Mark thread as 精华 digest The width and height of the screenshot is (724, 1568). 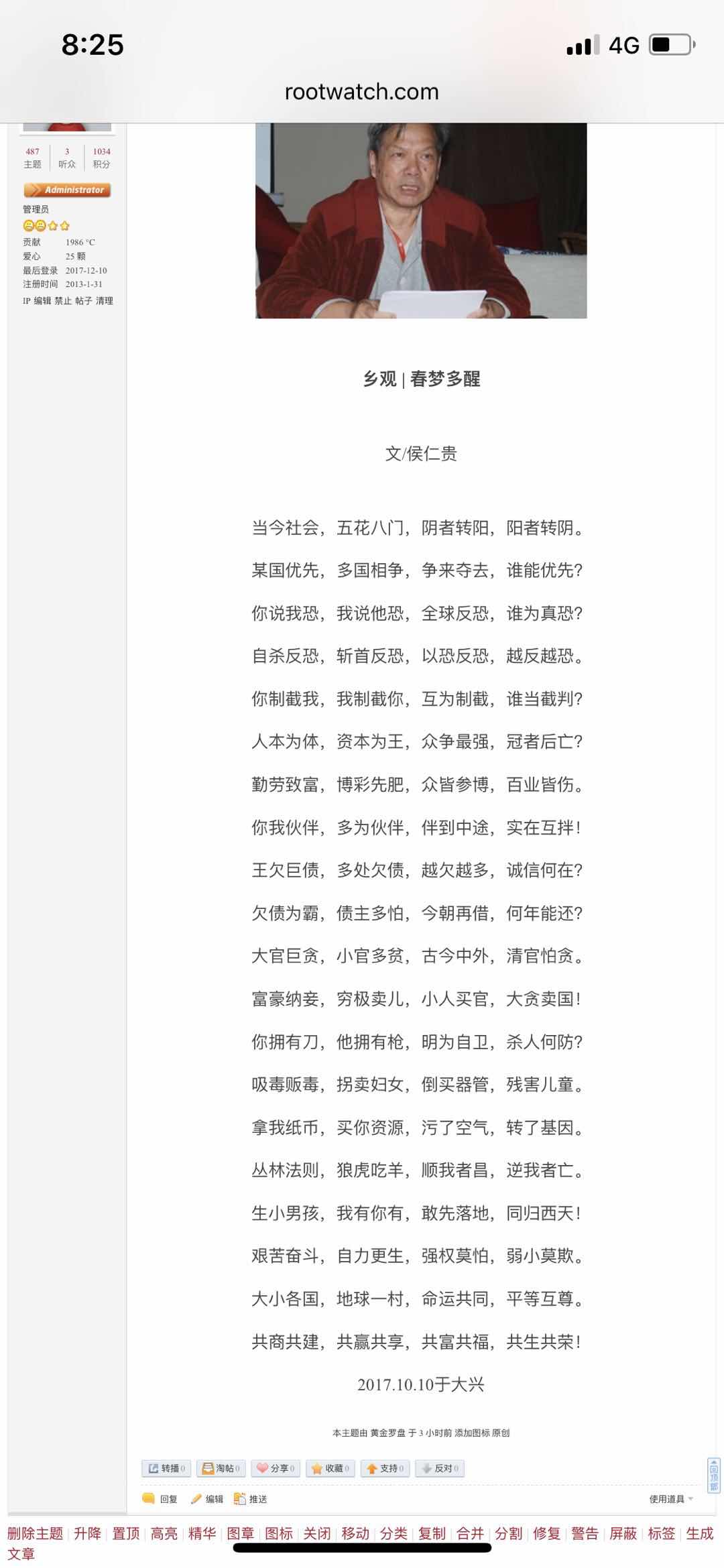202,1533
